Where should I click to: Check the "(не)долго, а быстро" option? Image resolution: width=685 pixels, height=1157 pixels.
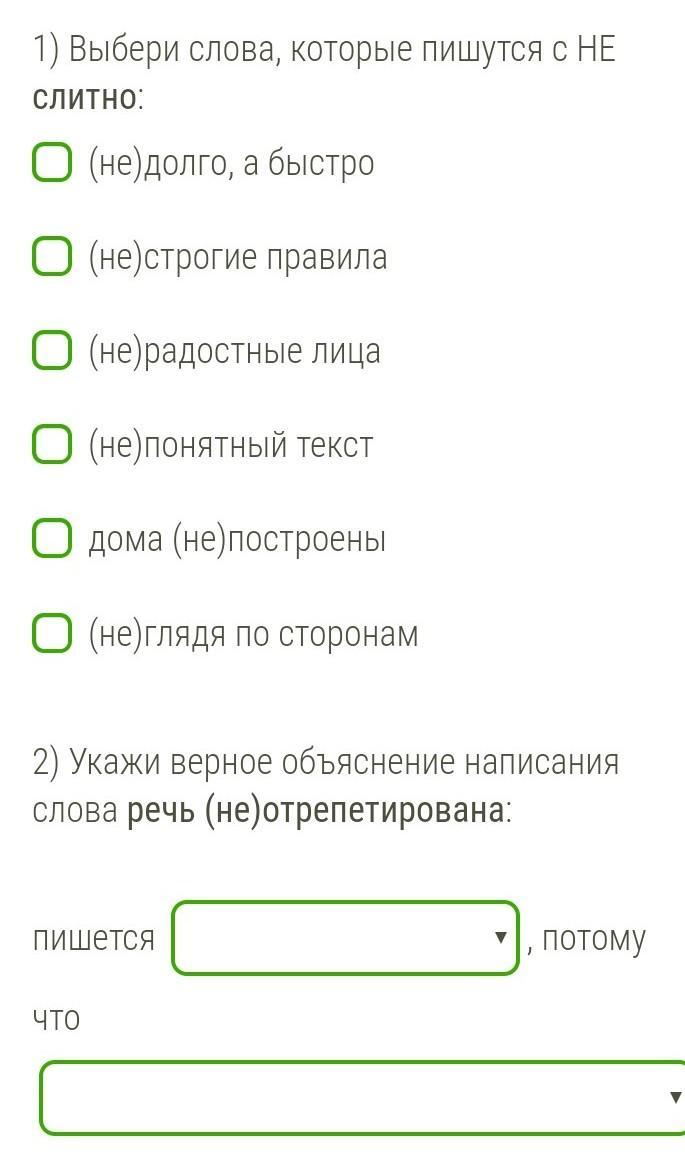tap(52, 162)
